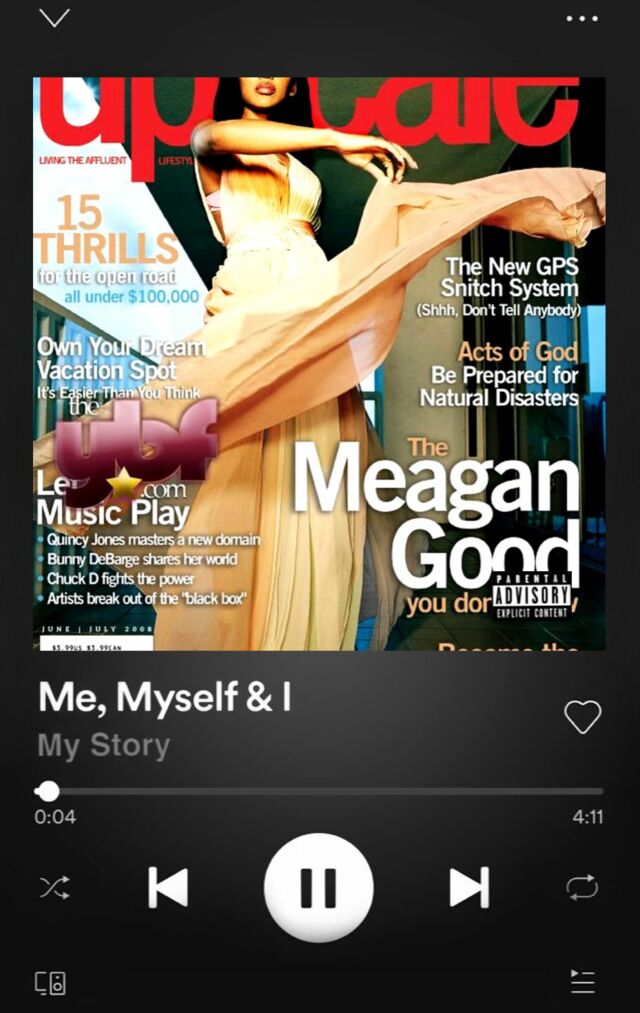Like the song Me, Myself & I
640x1013 pixels.
point(582,716)
